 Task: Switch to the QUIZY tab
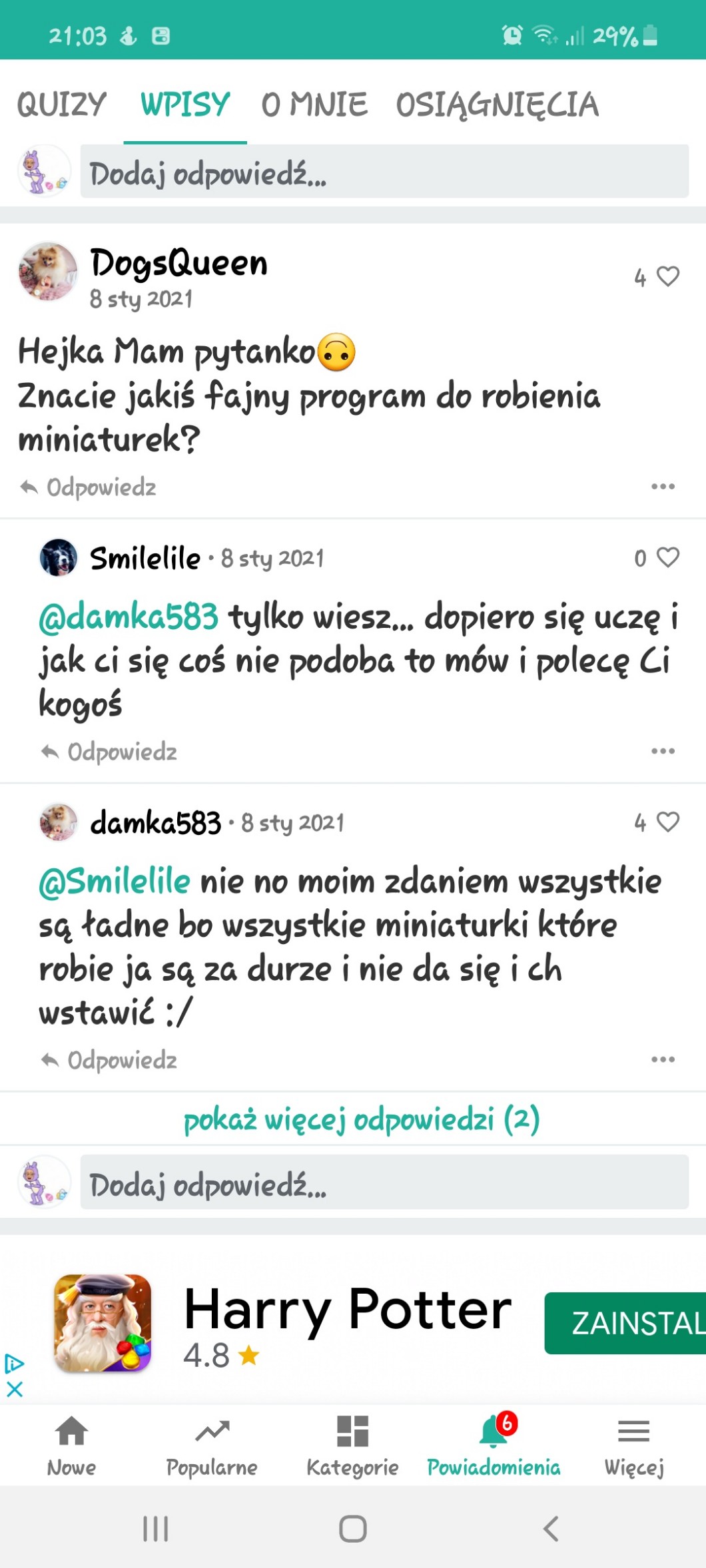pos(61,105)
